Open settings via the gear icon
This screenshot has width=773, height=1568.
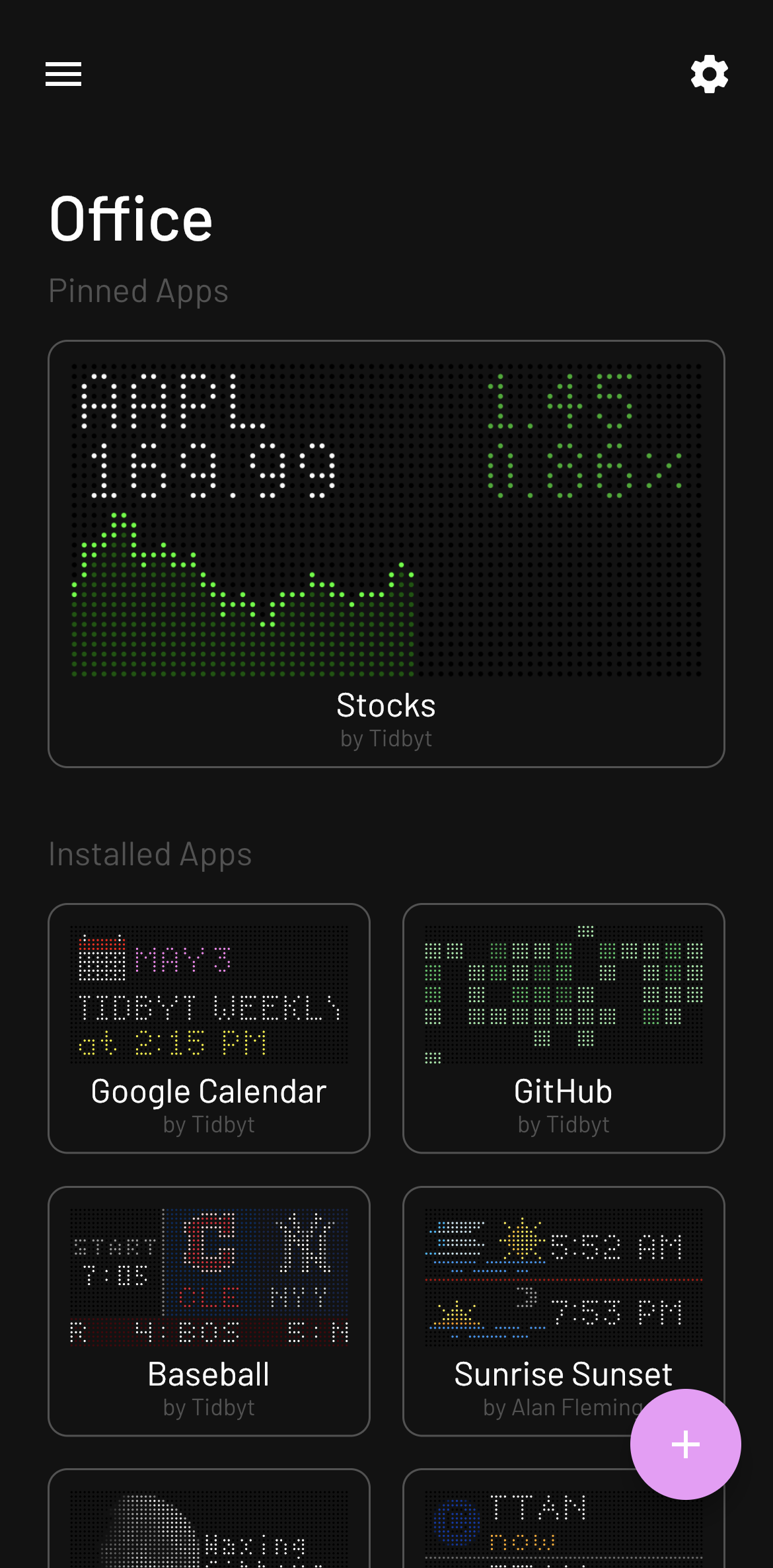tap(709, 74)
